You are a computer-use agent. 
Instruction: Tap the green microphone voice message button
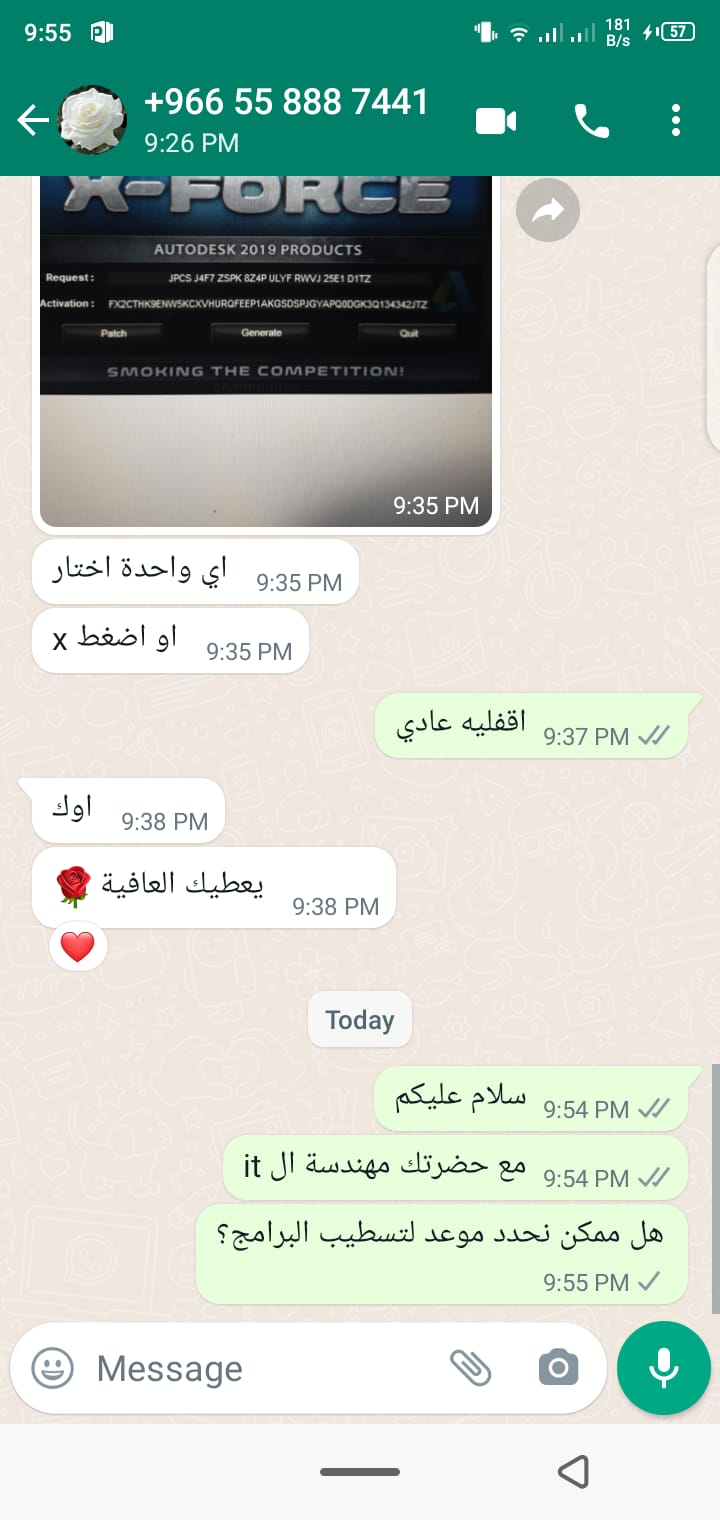(664, 1368)
